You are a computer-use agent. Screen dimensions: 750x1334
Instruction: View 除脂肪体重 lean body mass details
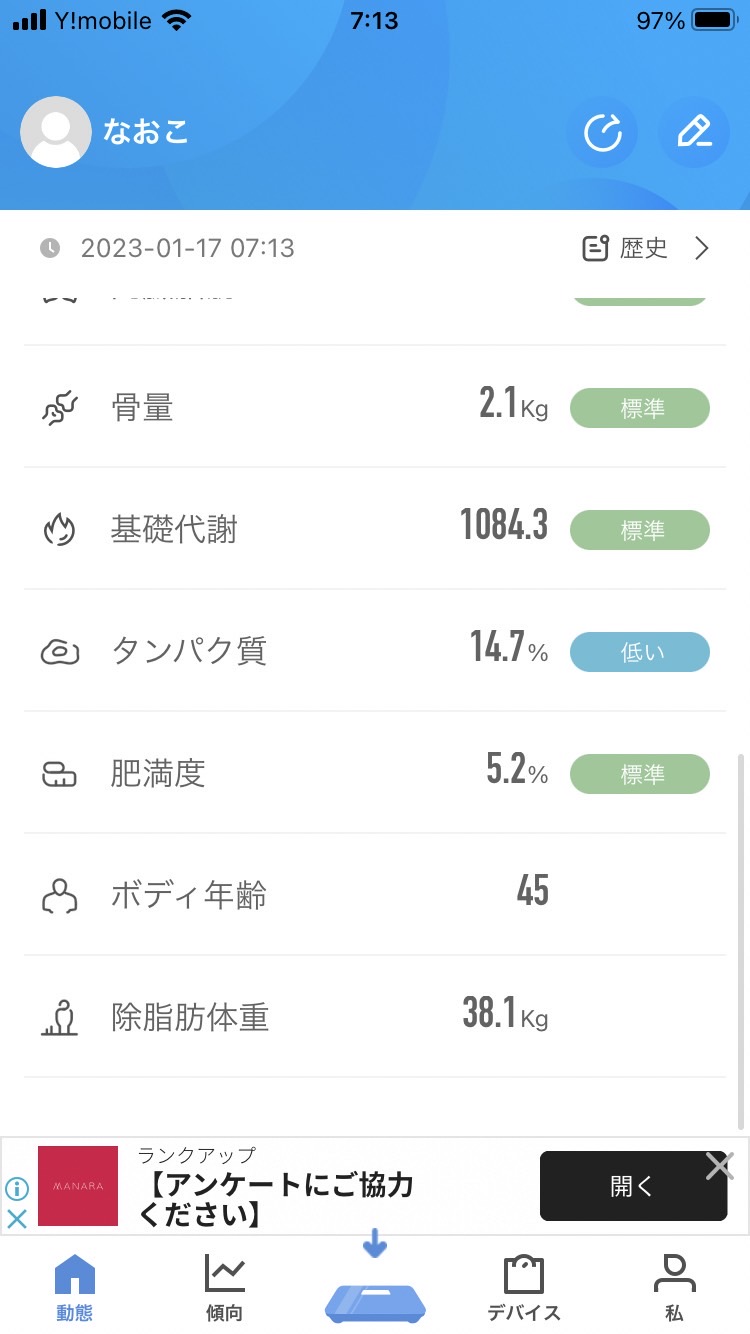pos(375,1017)
